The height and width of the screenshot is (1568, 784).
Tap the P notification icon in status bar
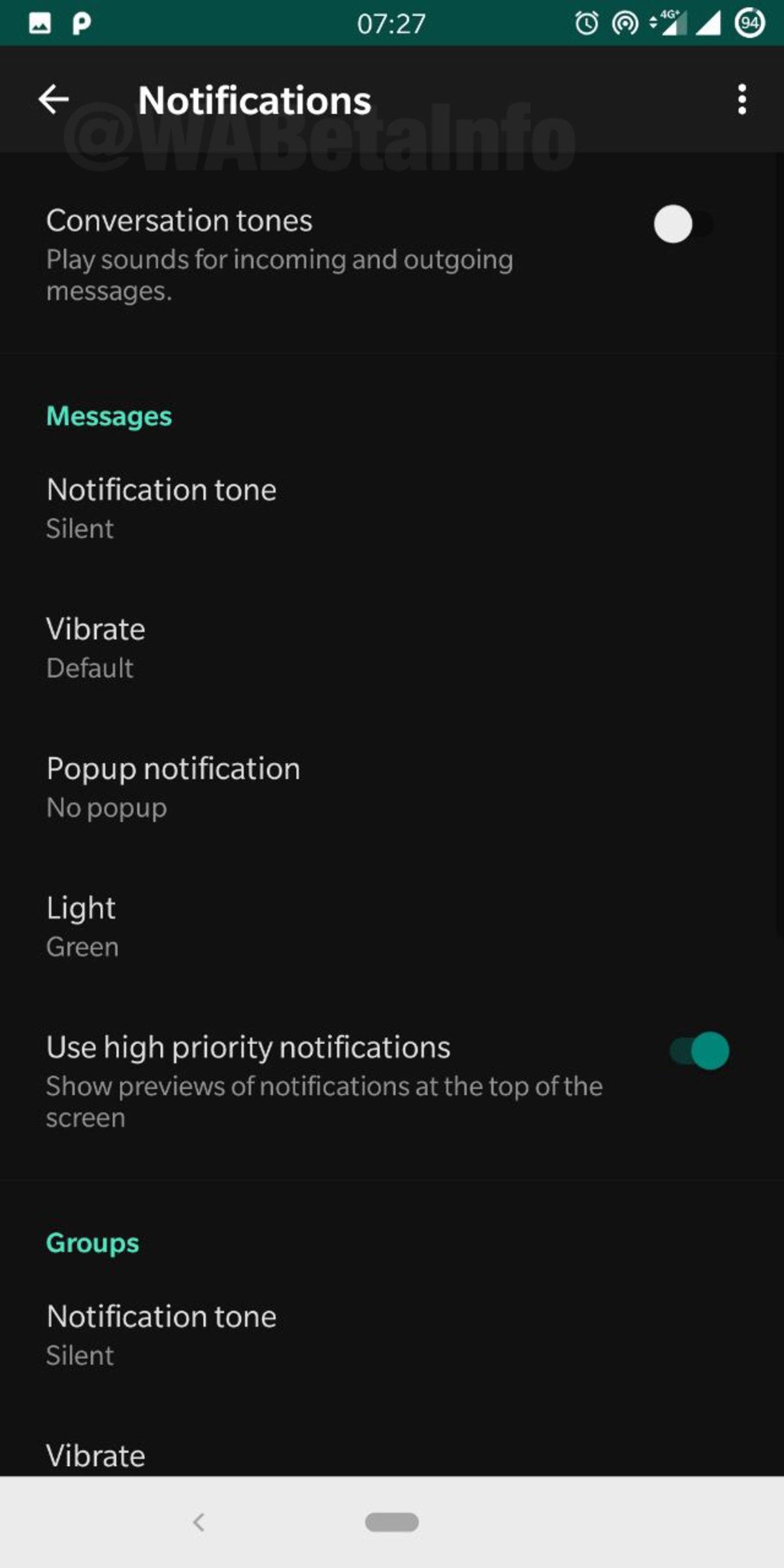coord(80,22)
